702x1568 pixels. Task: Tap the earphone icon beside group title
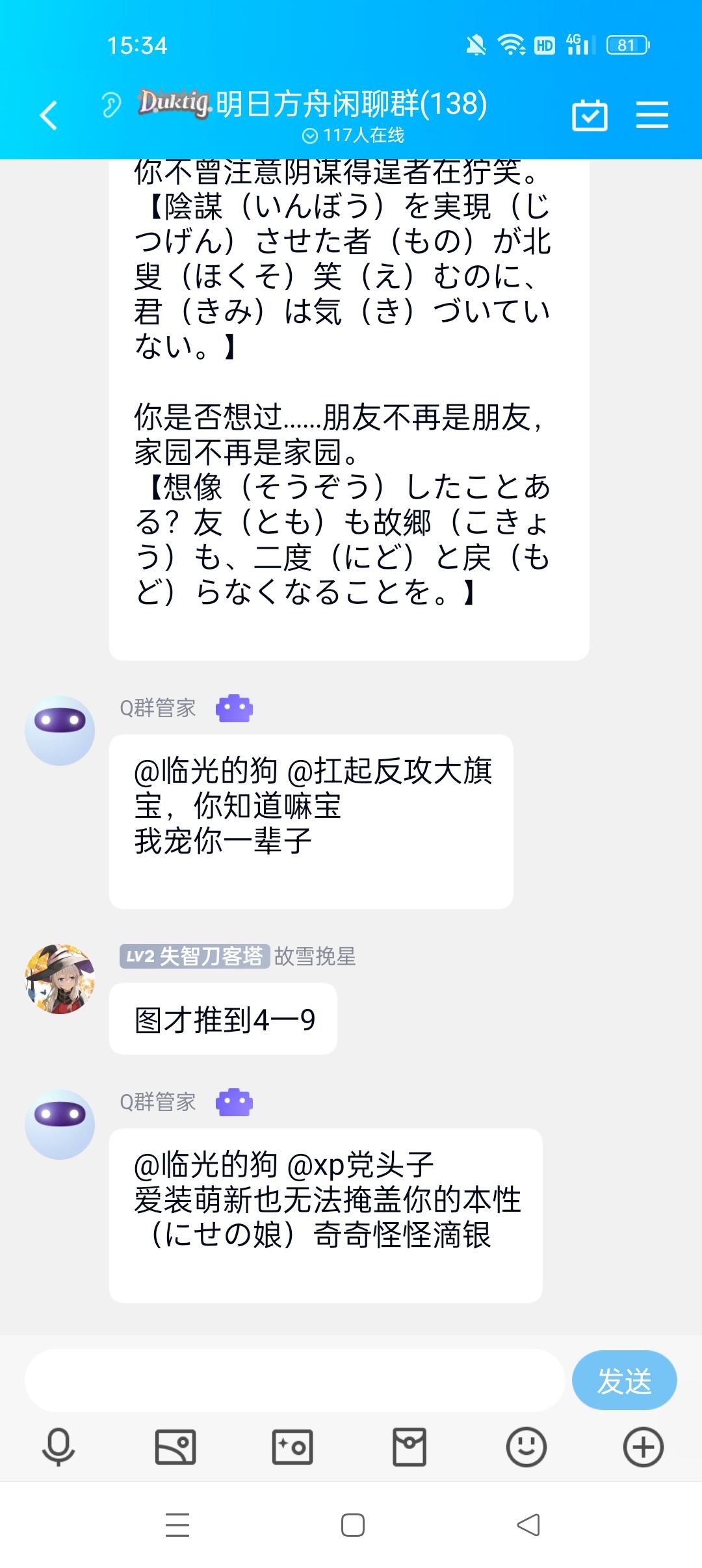point(109,104)
